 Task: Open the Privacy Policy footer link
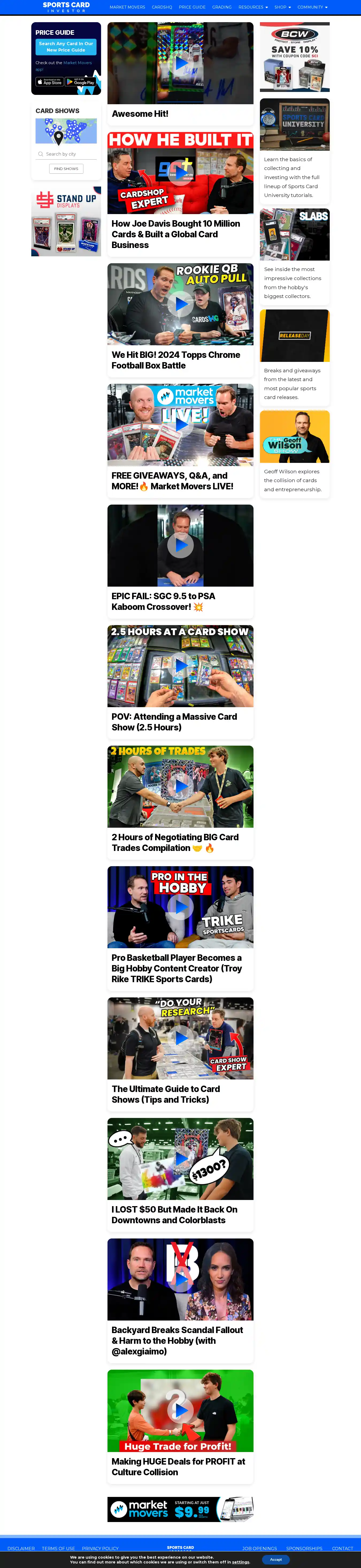(x=101, y=1548)
